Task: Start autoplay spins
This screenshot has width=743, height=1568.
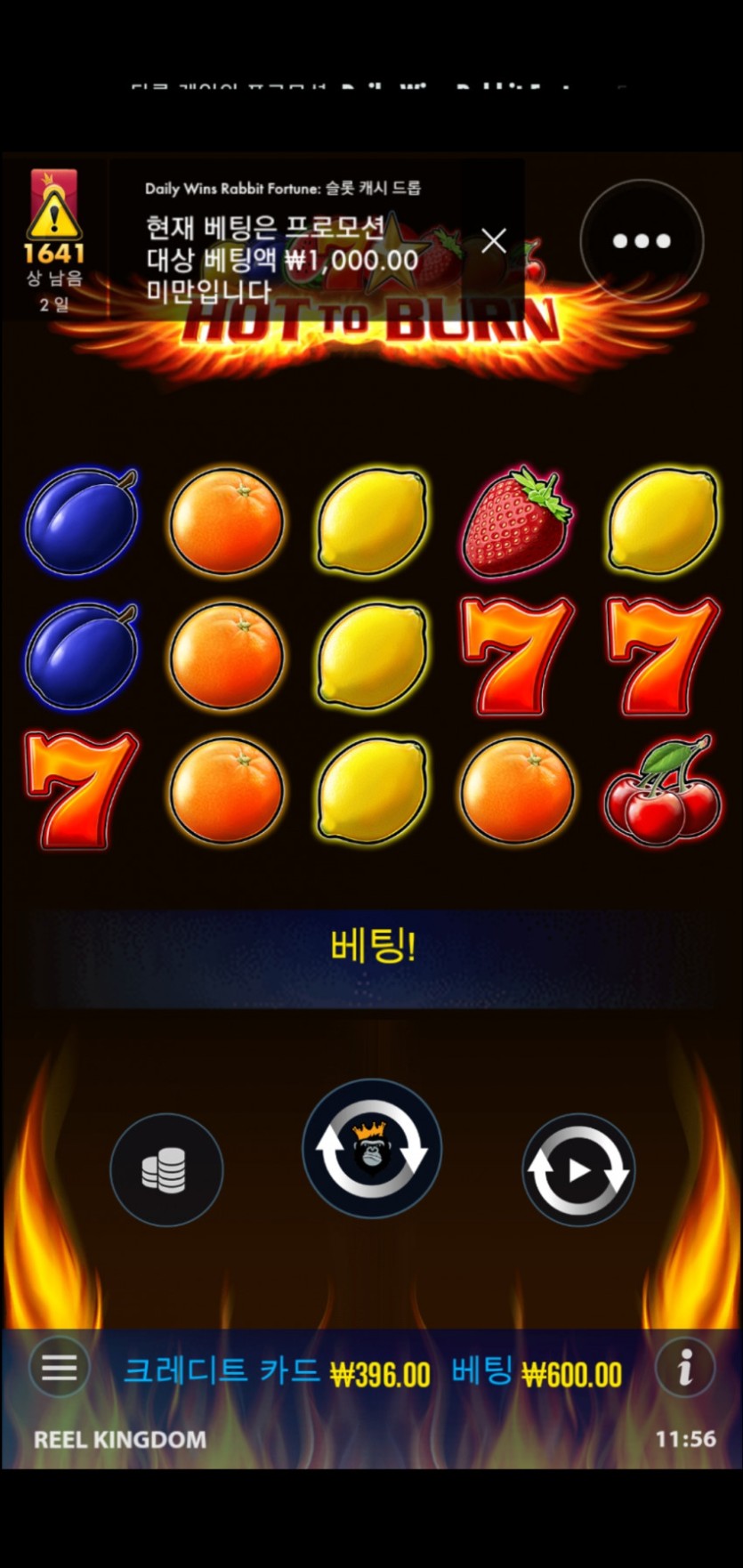Action: (578, 1169)
